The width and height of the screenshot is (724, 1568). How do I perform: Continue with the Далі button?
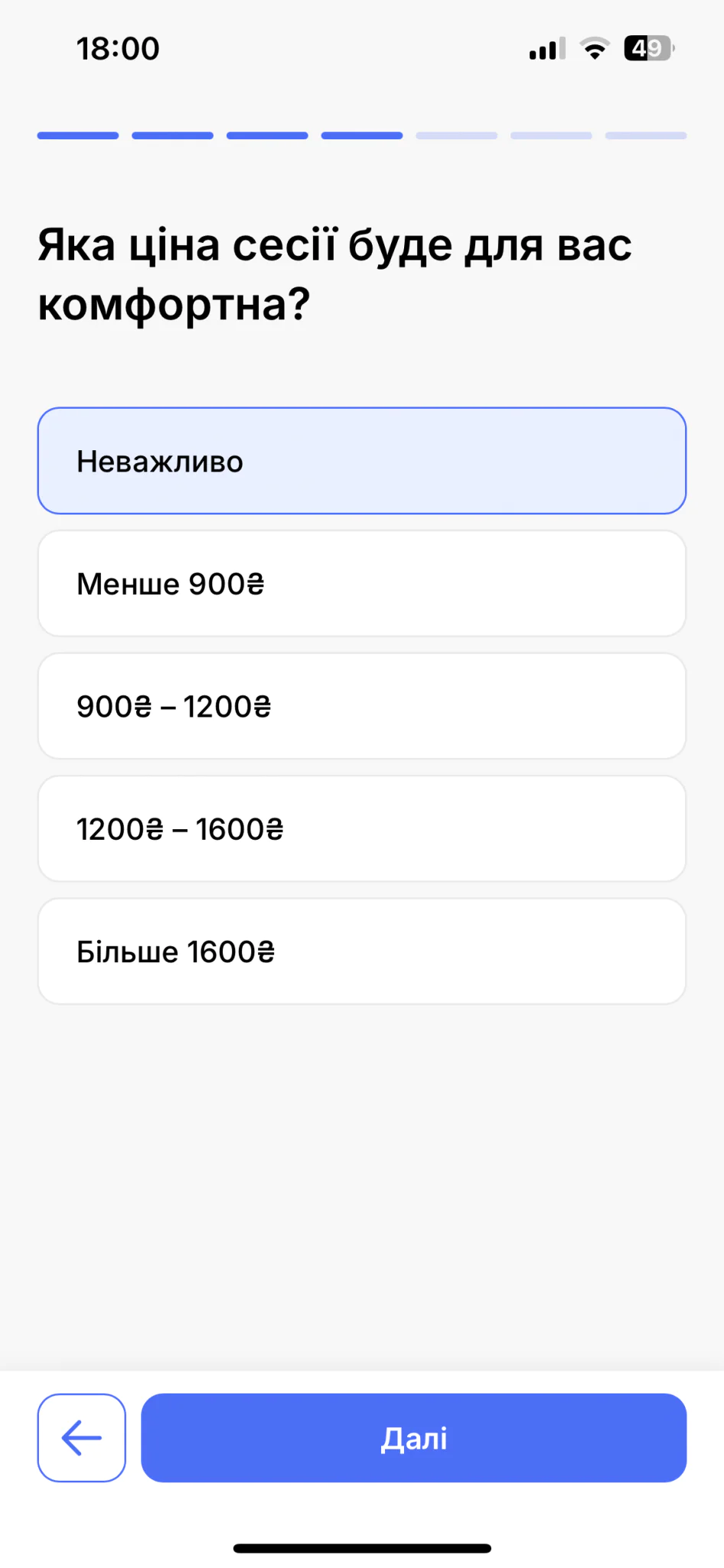[x=413, y=1438]
